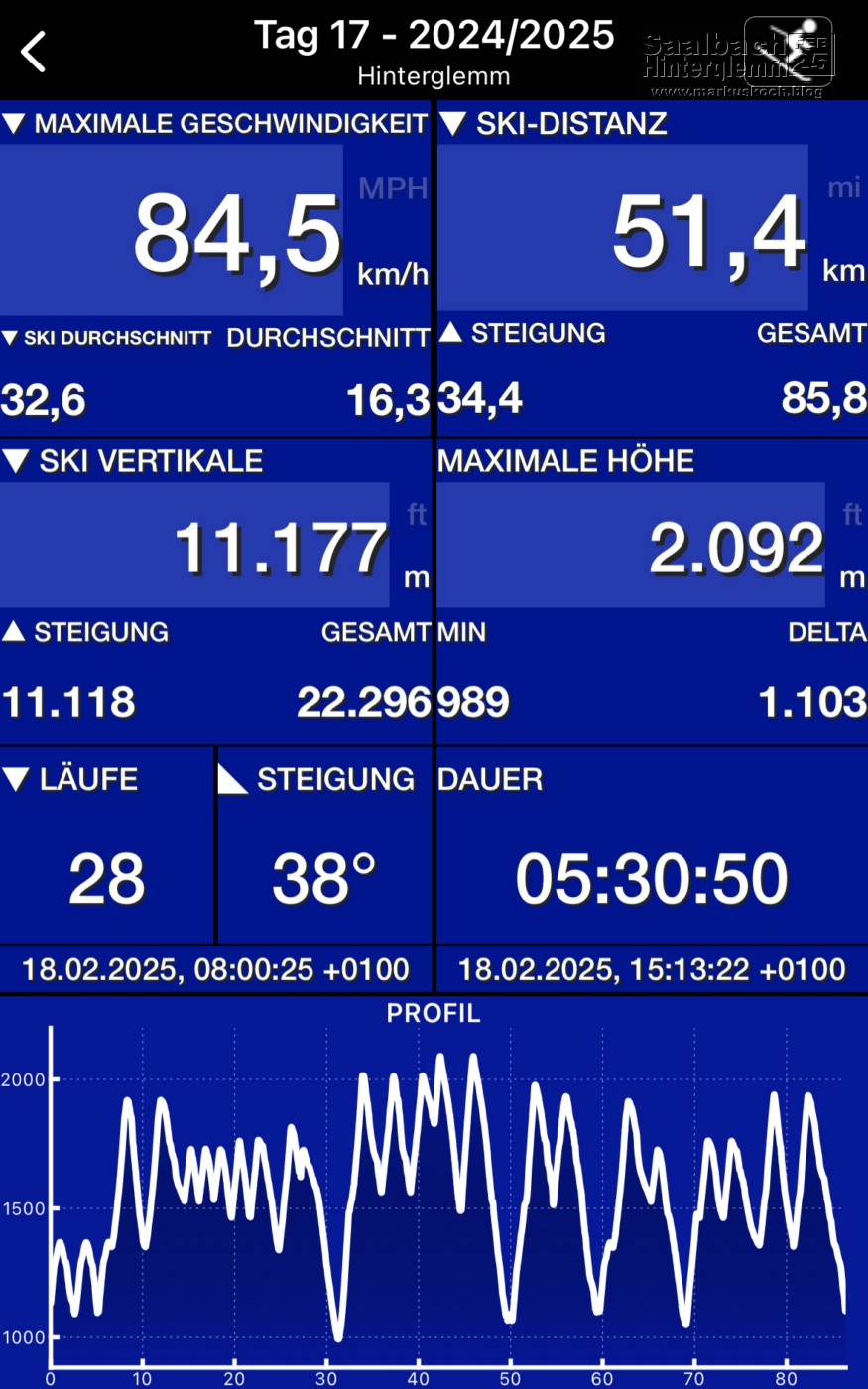Change Maximale Höhe unit to ft

[851, 514]
